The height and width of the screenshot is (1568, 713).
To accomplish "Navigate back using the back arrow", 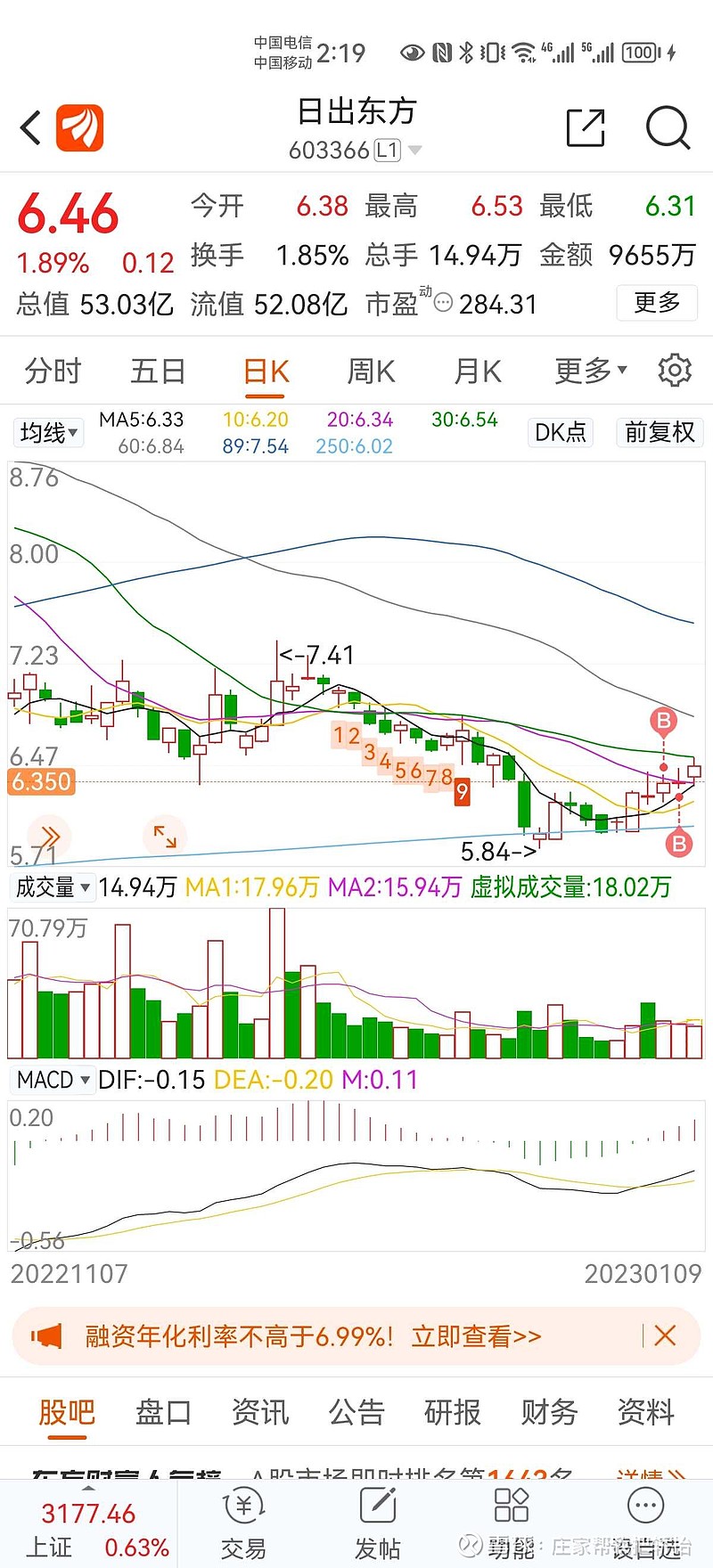I will 29,127.
